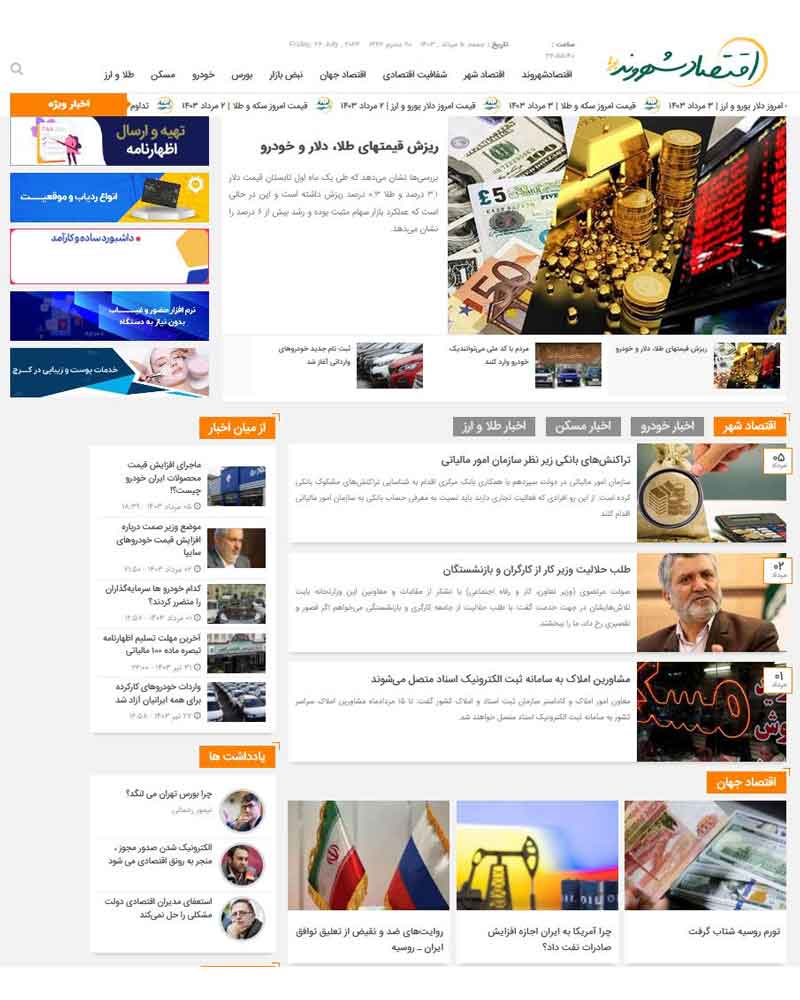Select اقتصاد جهان in the top menu
The height and width of the screenshot is (1000, 800).
(343, 75)
